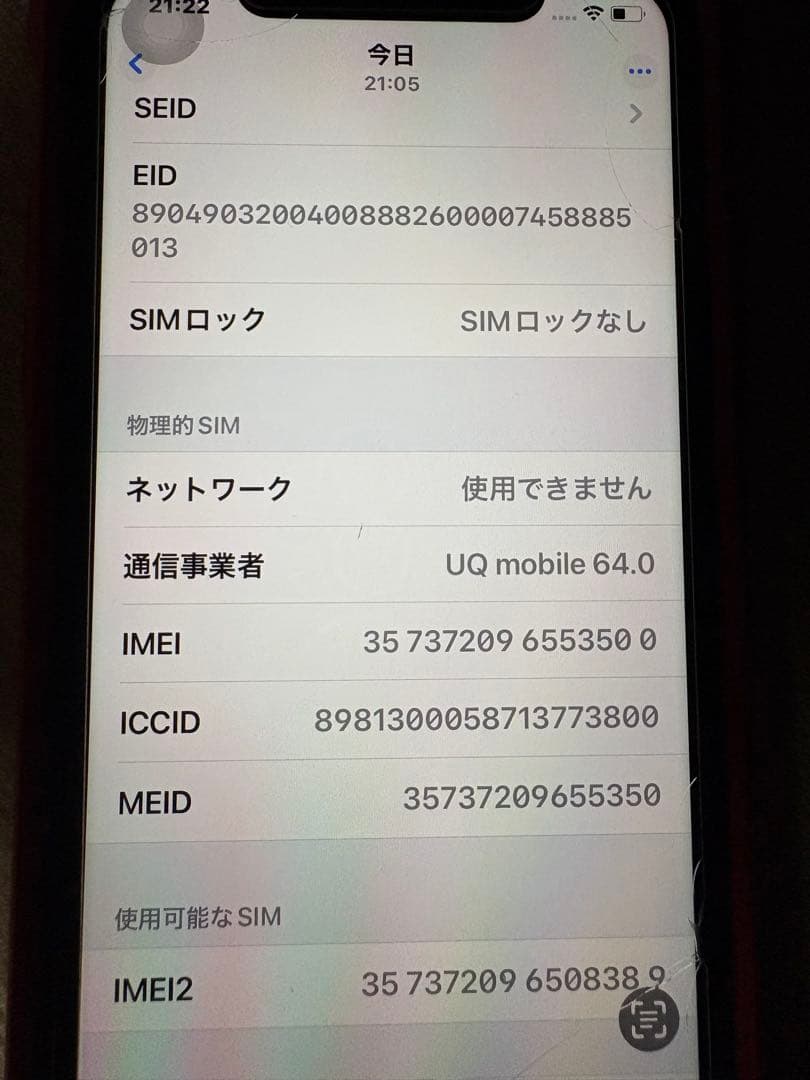Select the SIMロック row
810x1080 pixels.
point(390,321)
